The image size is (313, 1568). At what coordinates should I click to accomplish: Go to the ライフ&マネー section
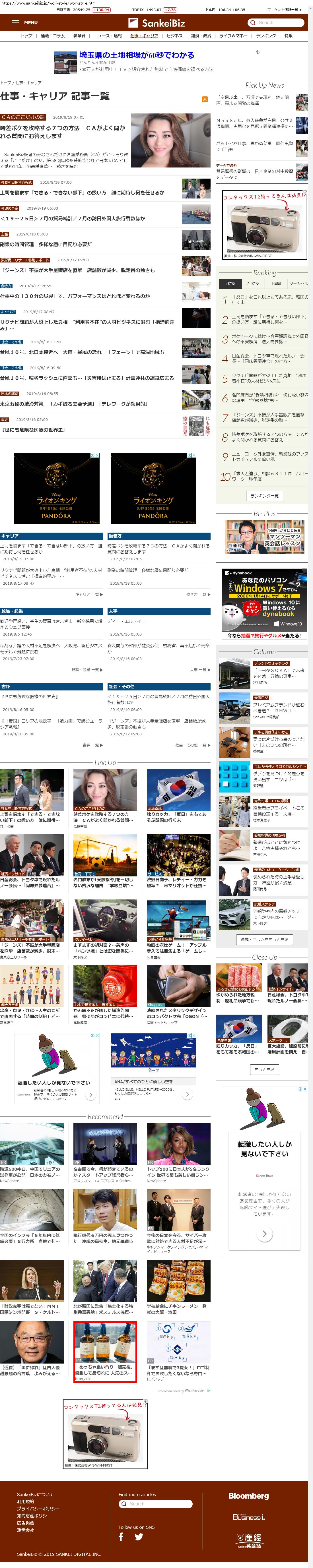pos(233,36)
